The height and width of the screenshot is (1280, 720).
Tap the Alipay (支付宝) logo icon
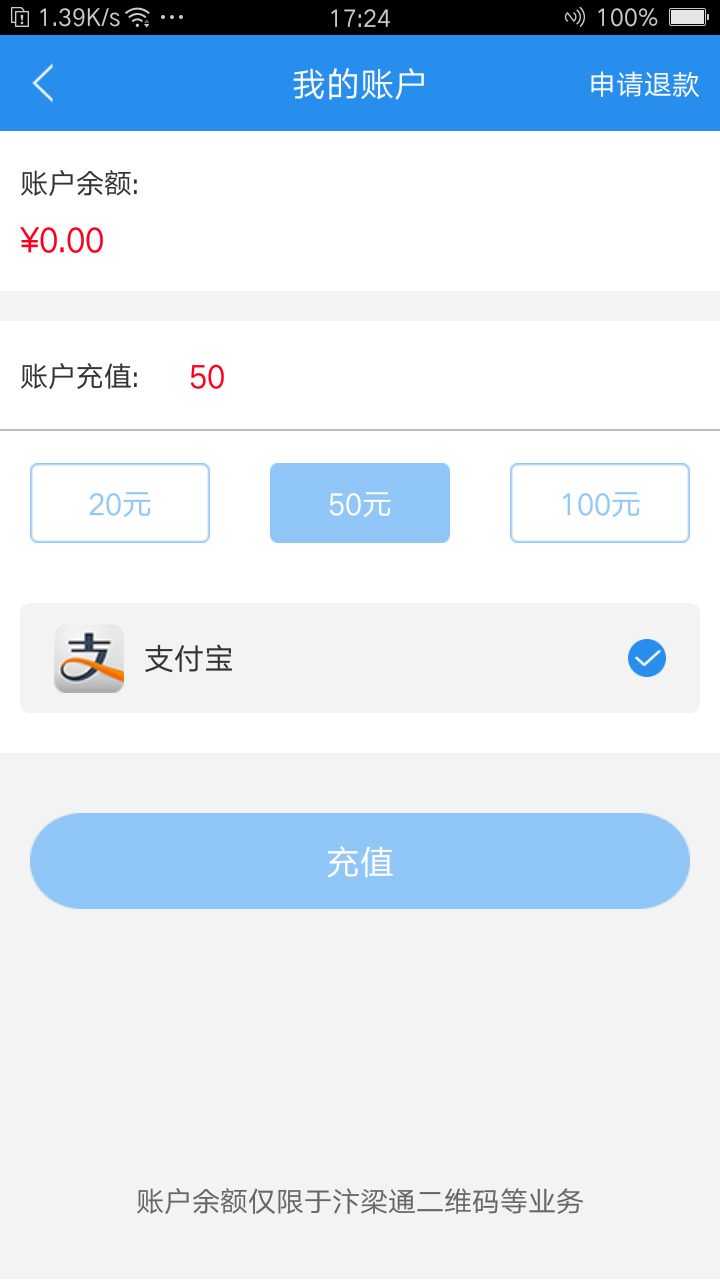point(88,658)
